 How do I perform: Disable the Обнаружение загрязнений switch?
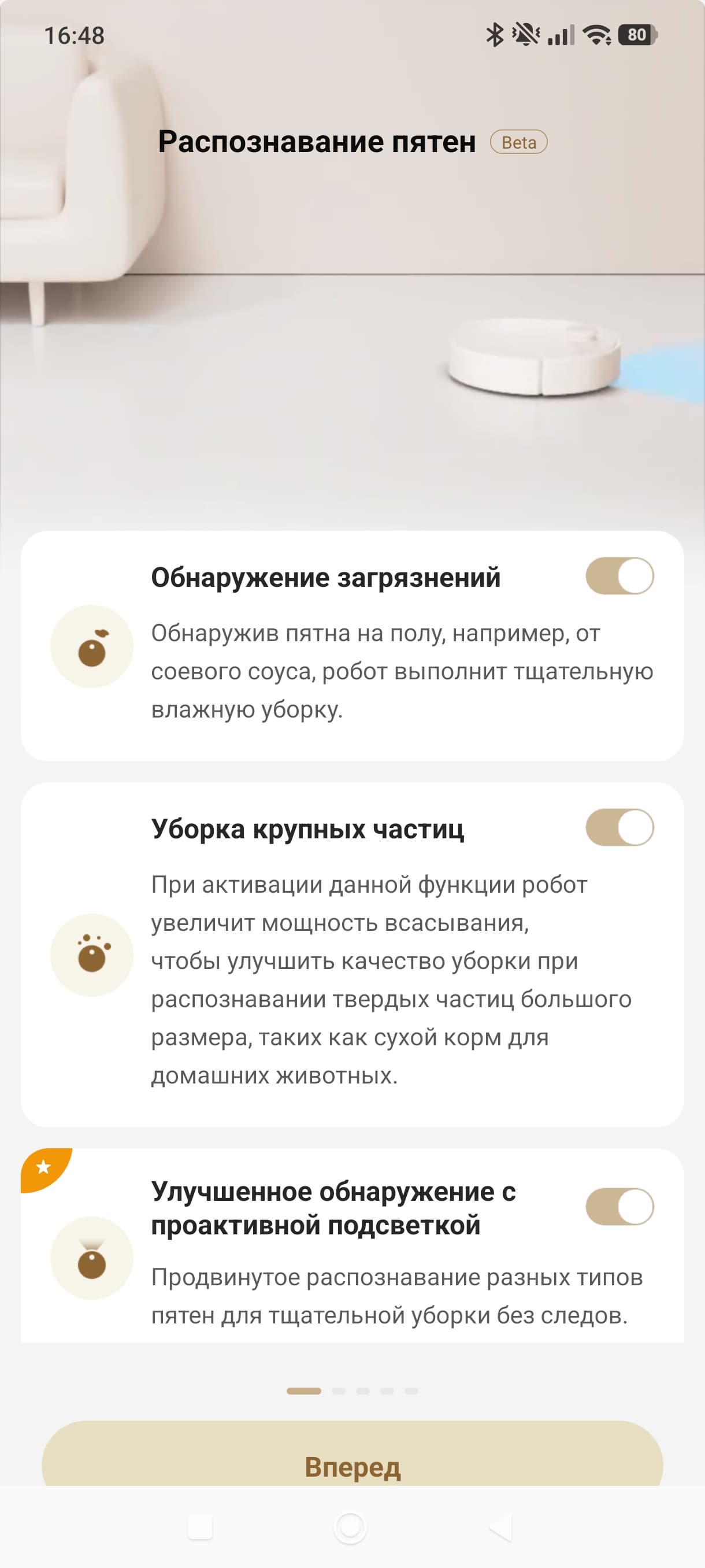pyautogui.click(x=619, y=576)
